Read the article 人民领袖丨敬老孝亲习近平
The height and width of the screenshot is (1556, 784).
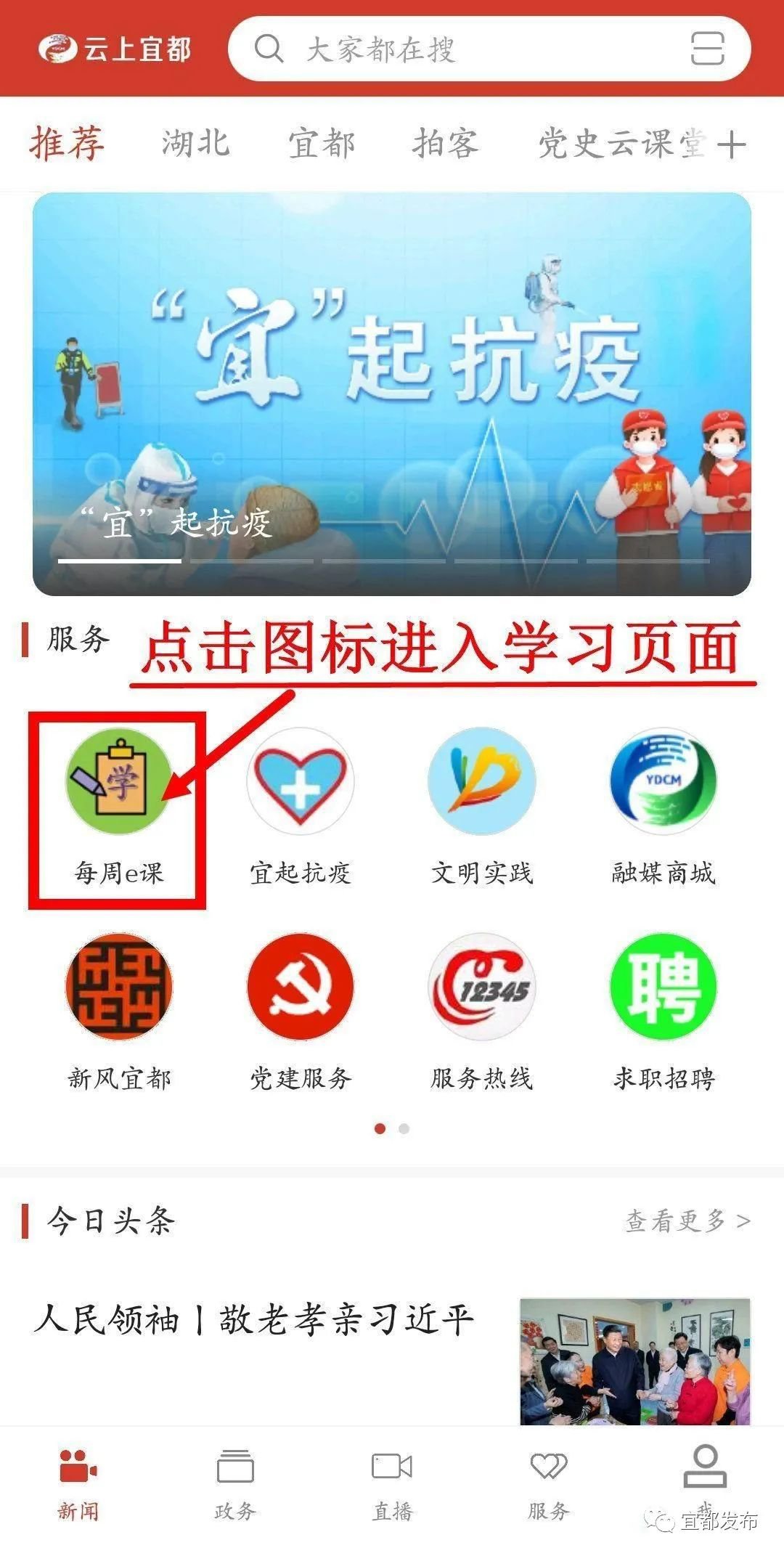click(x=254, y=1320)
